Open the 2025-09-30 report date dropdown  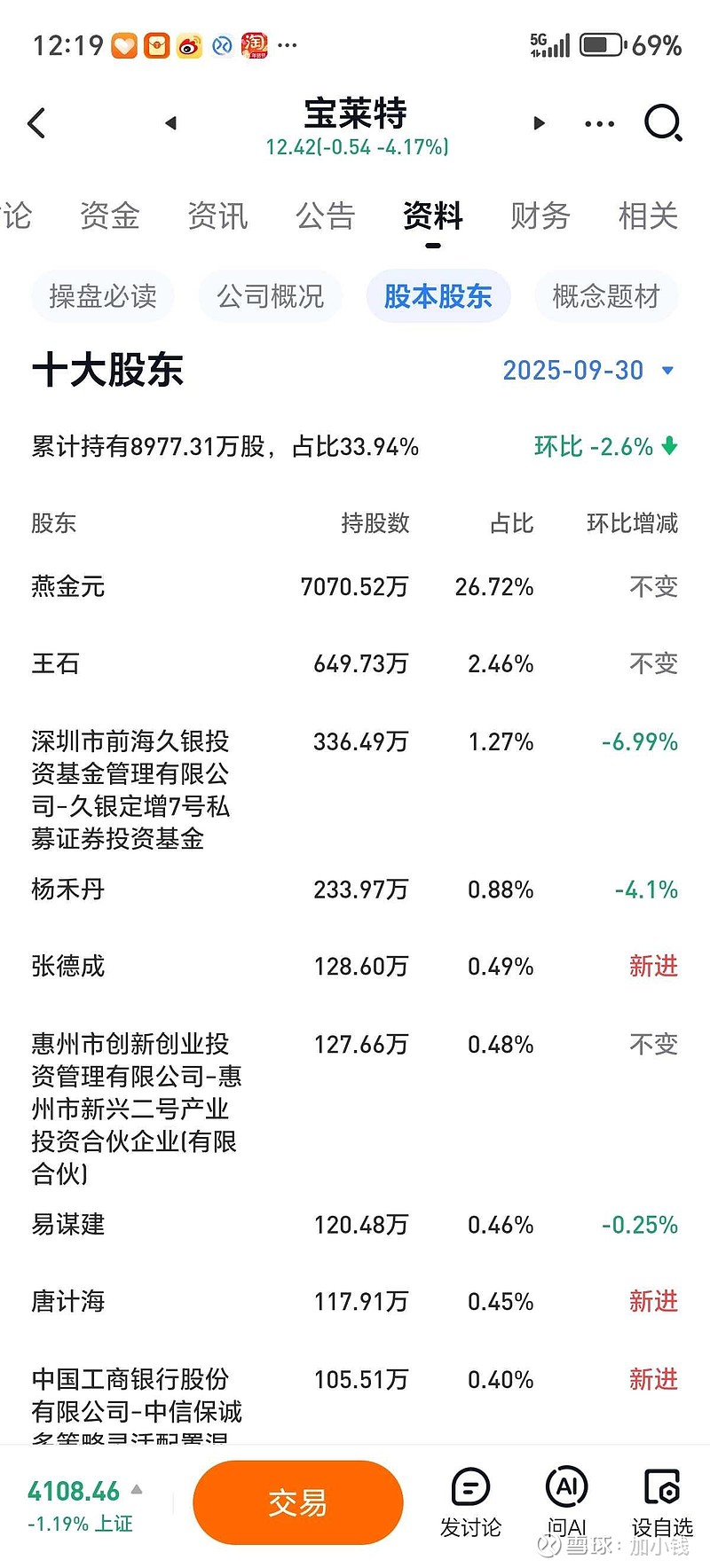click(588, 371)
